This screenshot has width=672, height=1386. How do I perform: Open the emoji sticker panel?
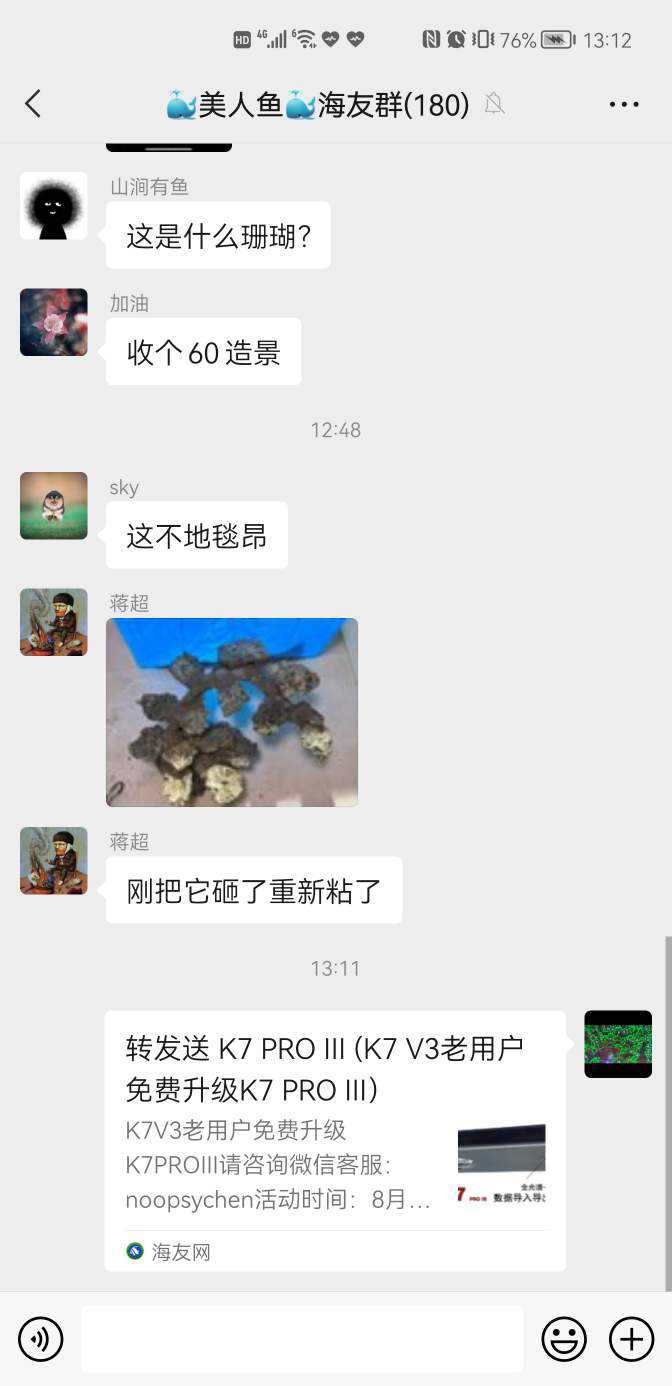click(564, 1339)
